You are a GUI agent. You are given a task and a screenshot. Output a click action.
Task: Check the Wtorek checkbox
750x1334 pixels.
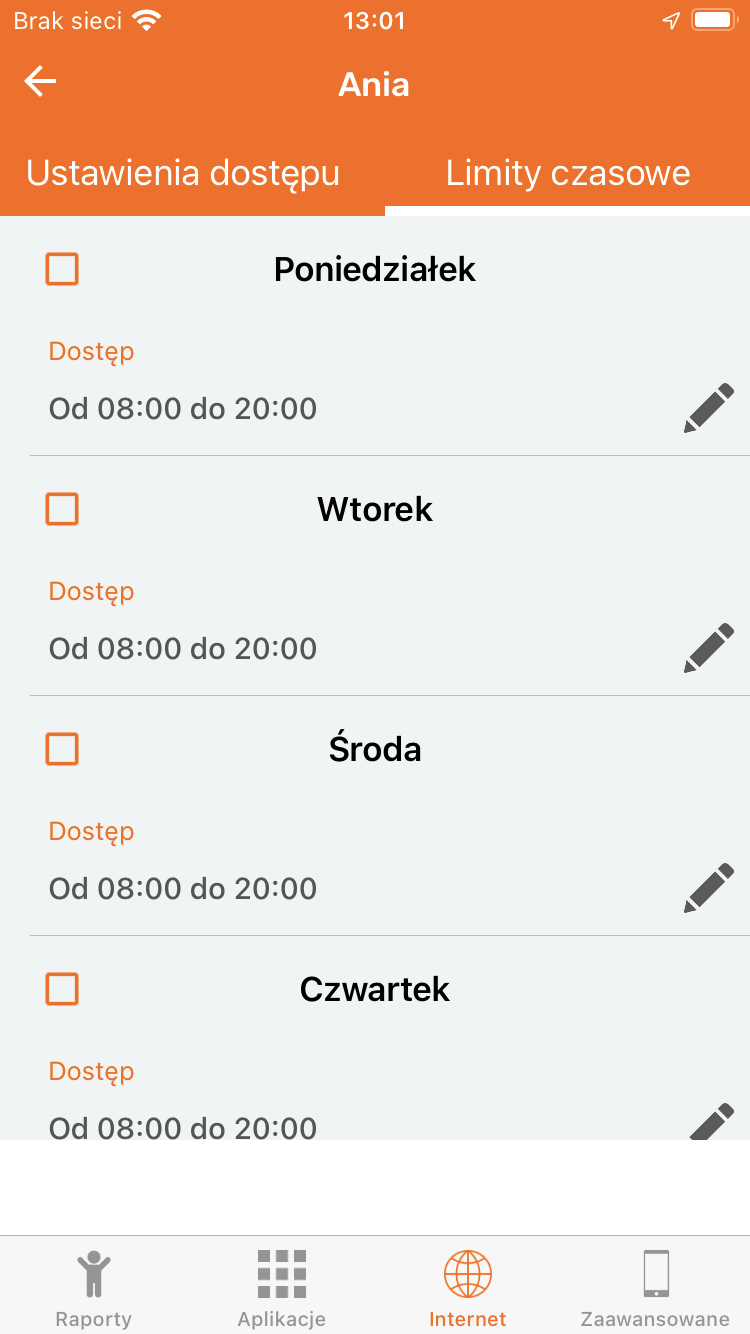click(62, 509)
